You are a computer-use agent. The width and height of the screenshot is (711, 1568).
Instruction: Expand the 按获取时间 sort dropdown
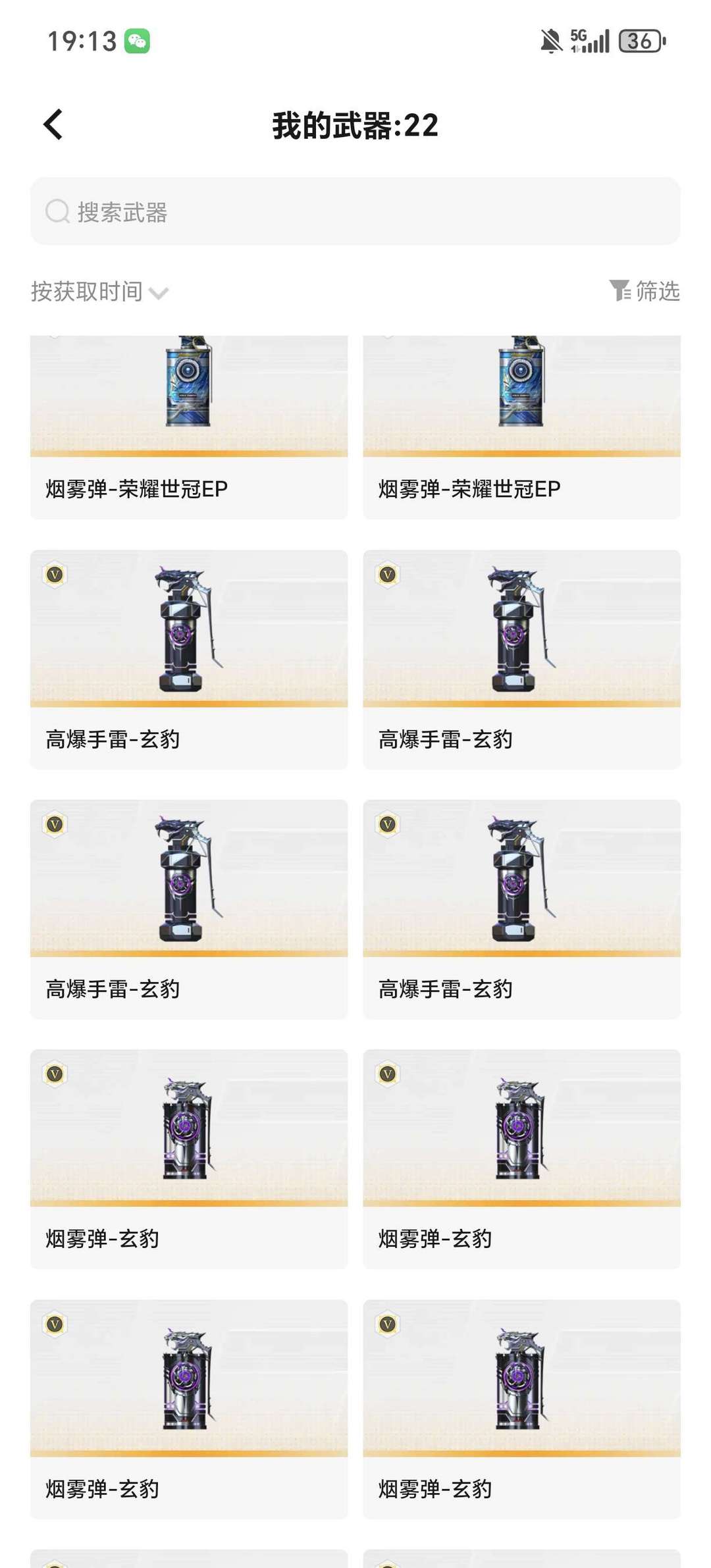[89, 292]
